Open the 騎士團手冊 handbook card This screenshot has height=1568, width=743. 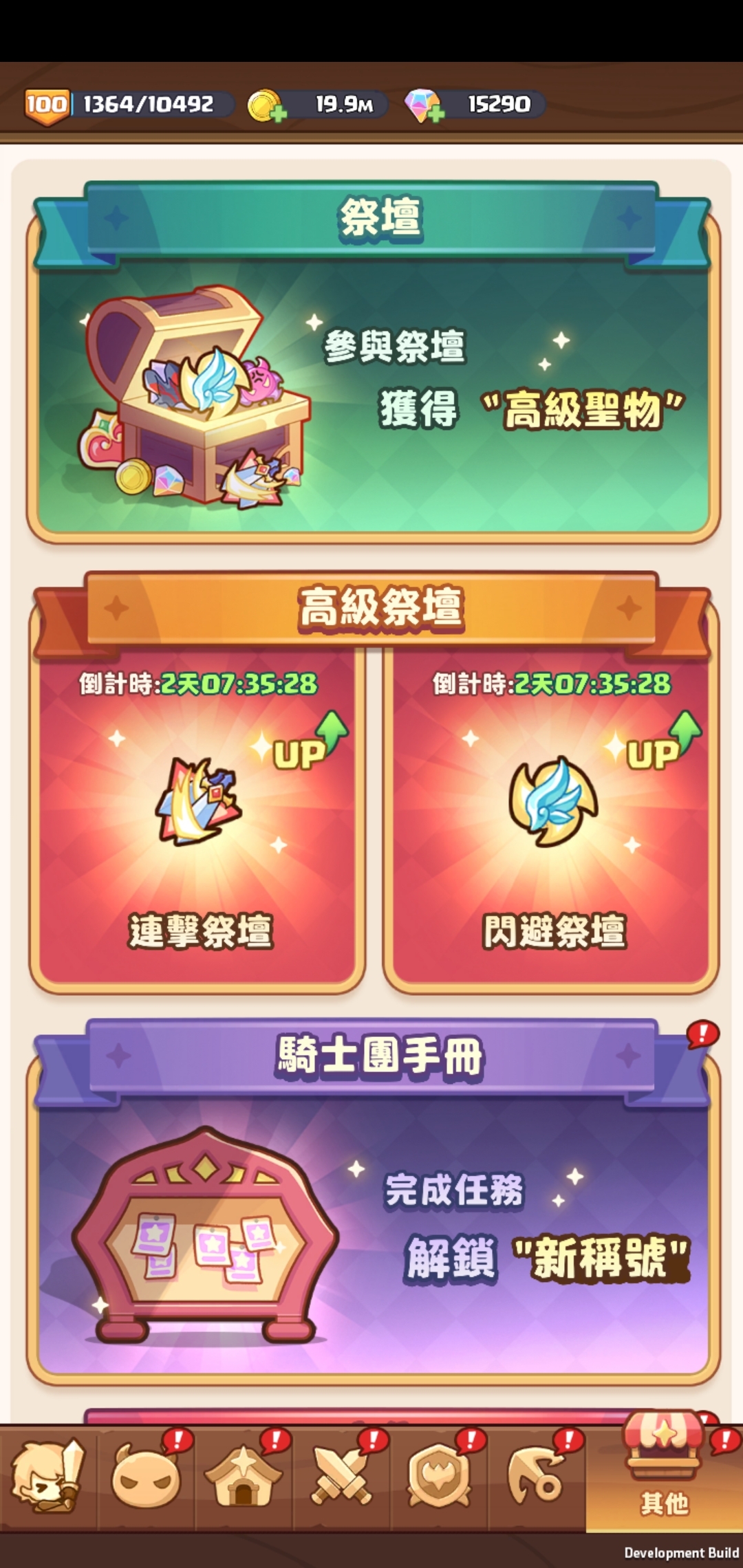(x=371, y=1231)
